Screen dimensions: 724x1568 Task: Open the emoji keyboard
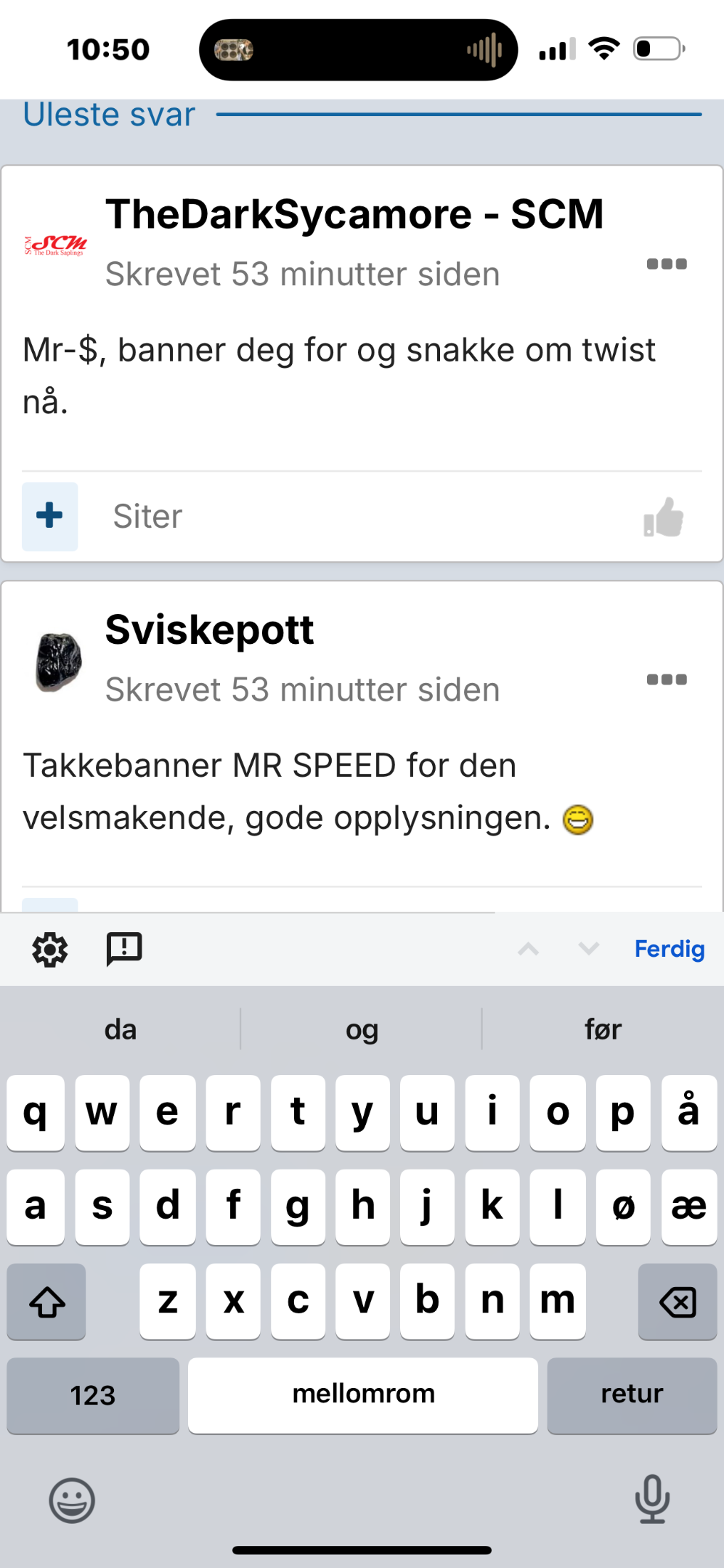[72, 1500]
